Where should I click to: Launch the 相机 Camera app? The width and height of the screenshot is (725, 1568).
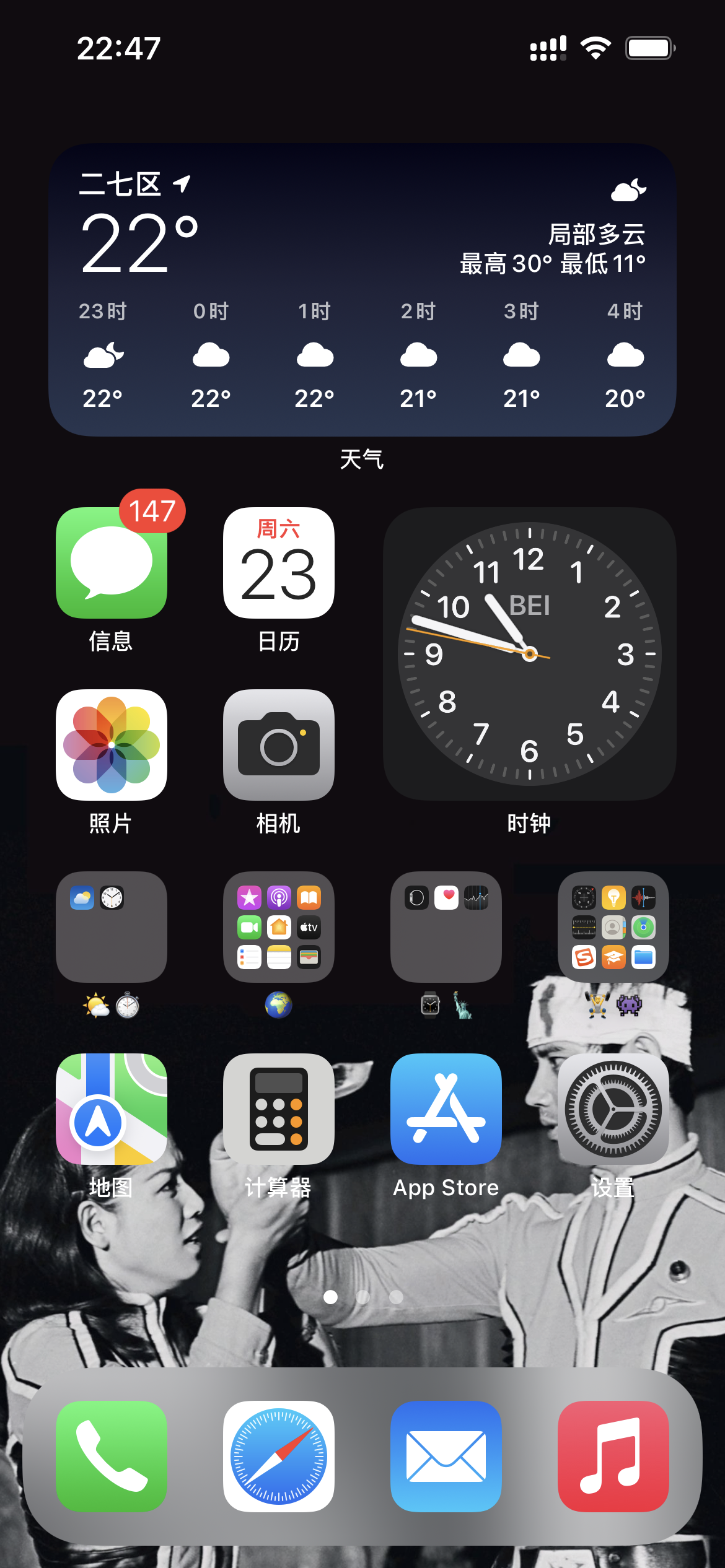279,744
